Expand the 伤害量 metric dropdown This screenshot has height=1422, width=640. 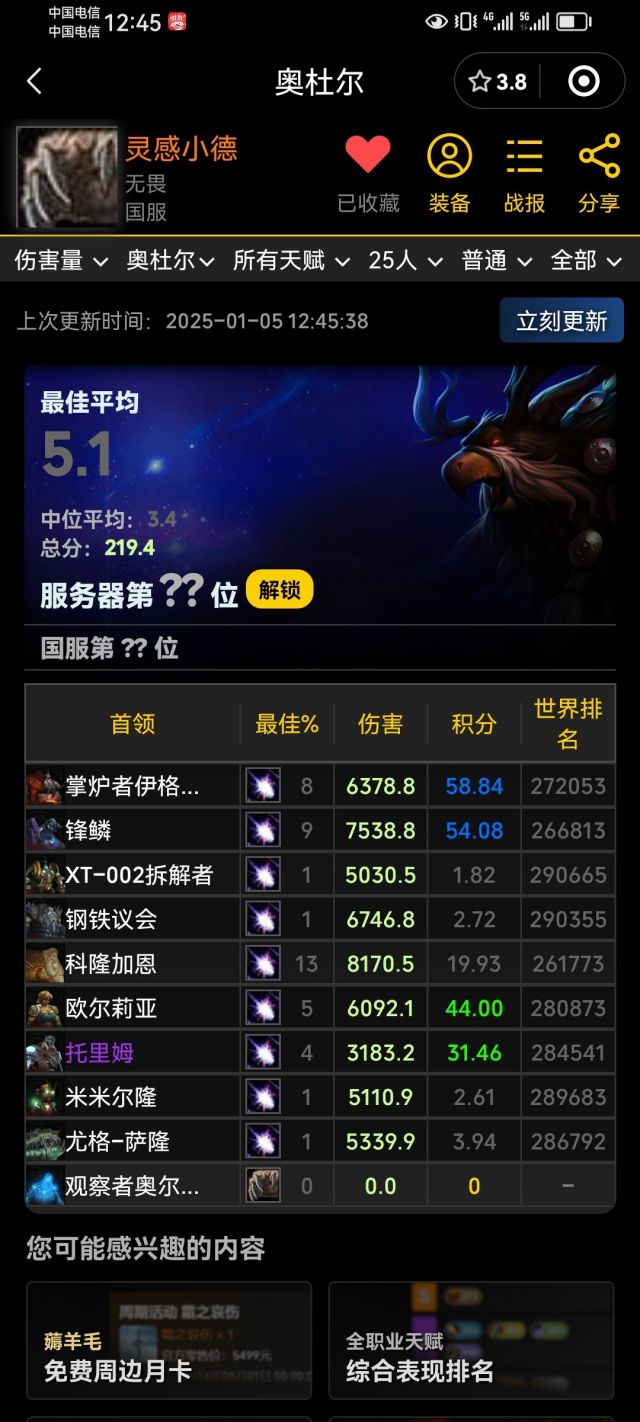click(x=60, y=261)
